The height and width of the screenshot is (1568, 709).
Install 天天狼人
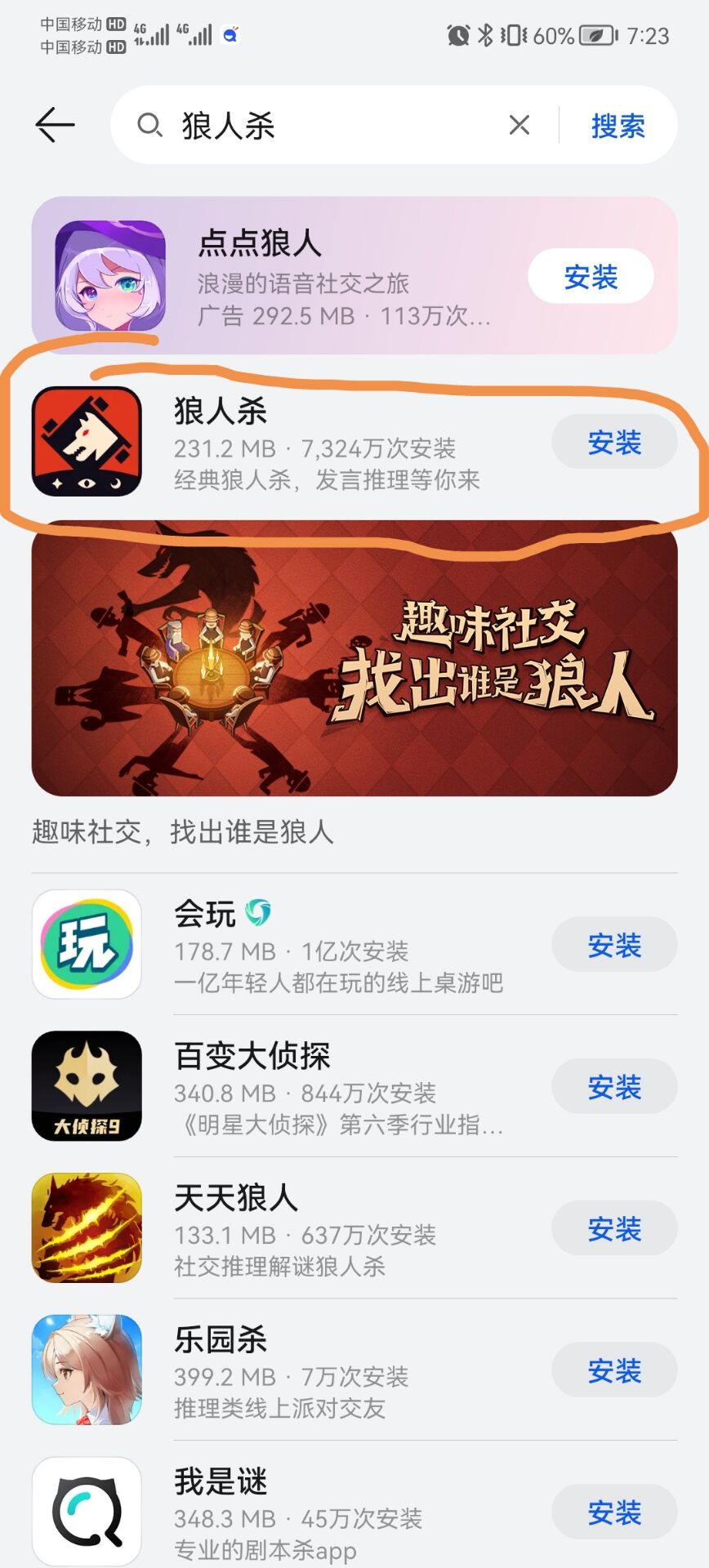coord(613,1228)
